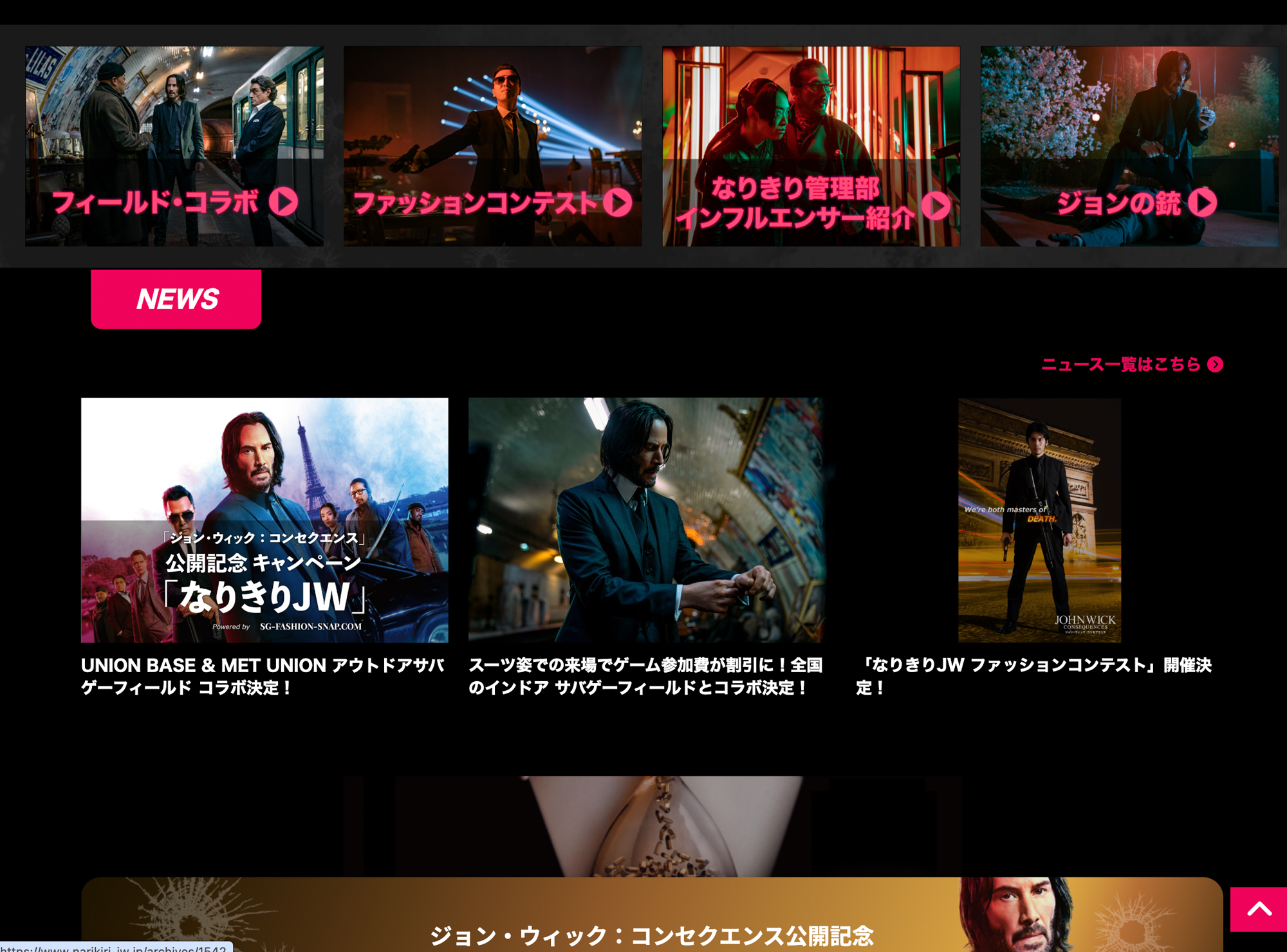Screen dimensions: 1287x952
Task: Tap the ニュース一覧はこちら link
Action: coord(1131,365)
